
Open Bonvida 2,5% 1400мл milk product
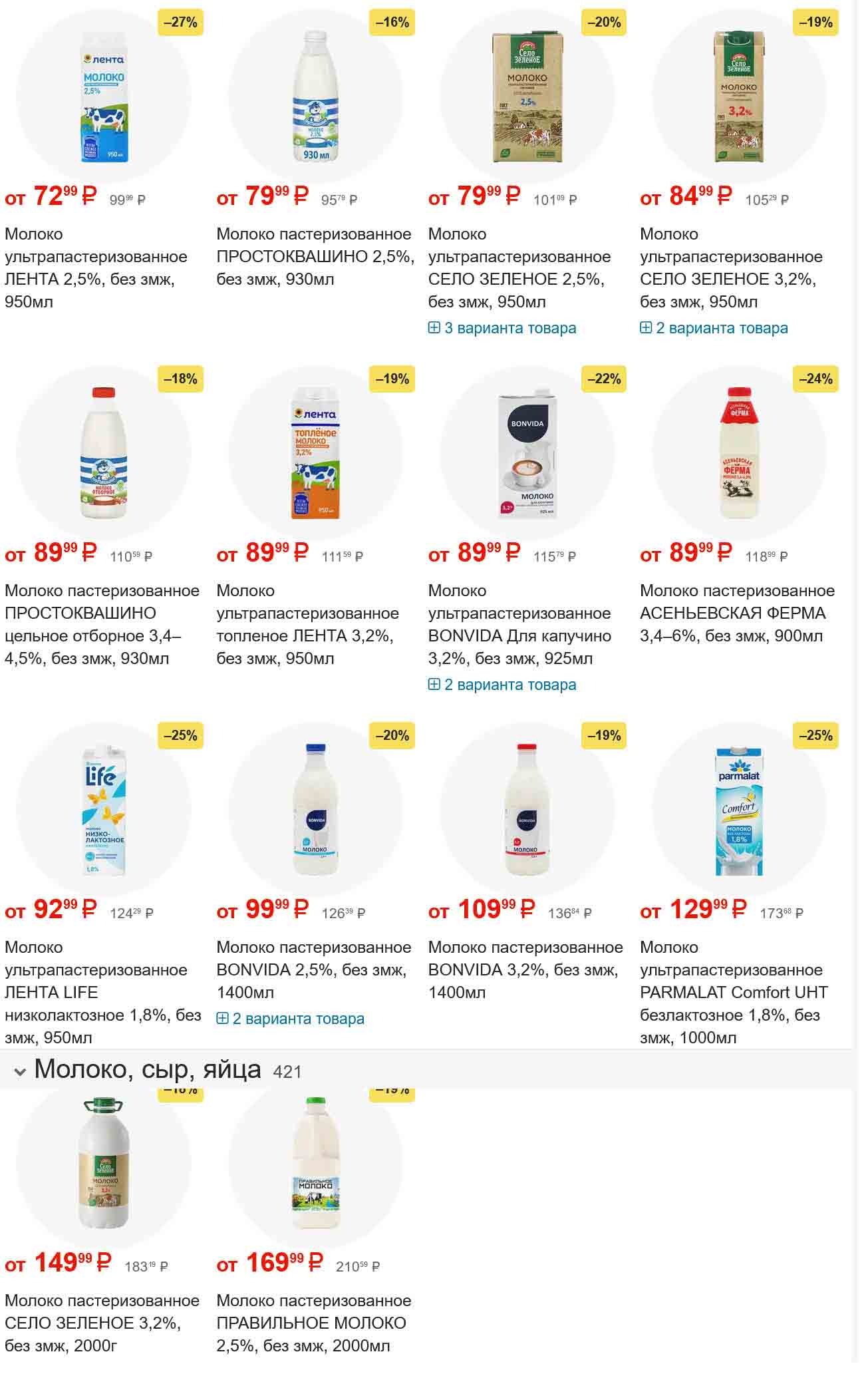pos(313,969)
